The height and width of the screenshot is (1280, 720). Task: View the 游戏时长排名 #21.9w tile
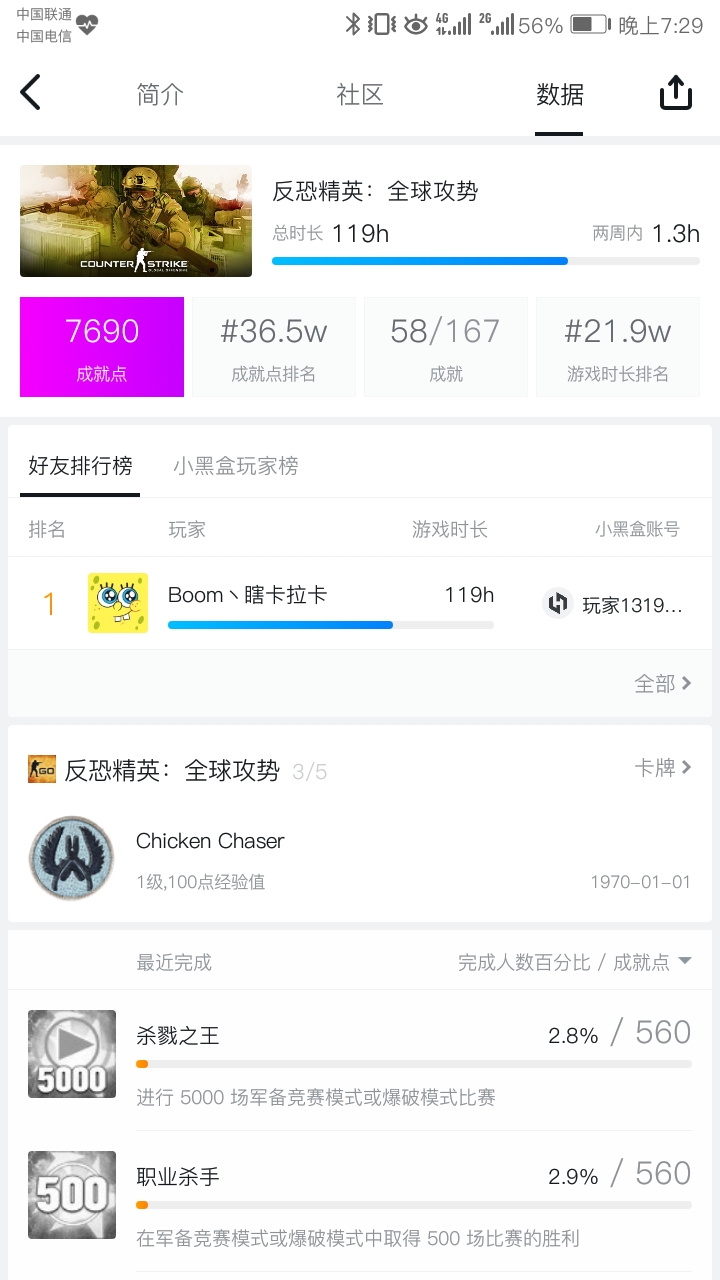(x=617, y=347)
